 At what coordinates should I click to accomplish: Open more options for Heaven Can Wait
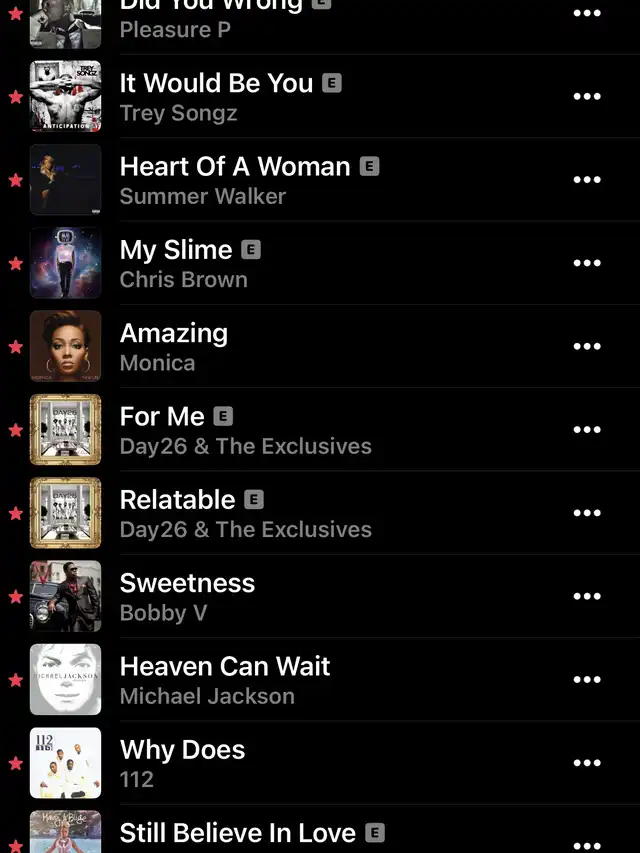pos(587,680)
